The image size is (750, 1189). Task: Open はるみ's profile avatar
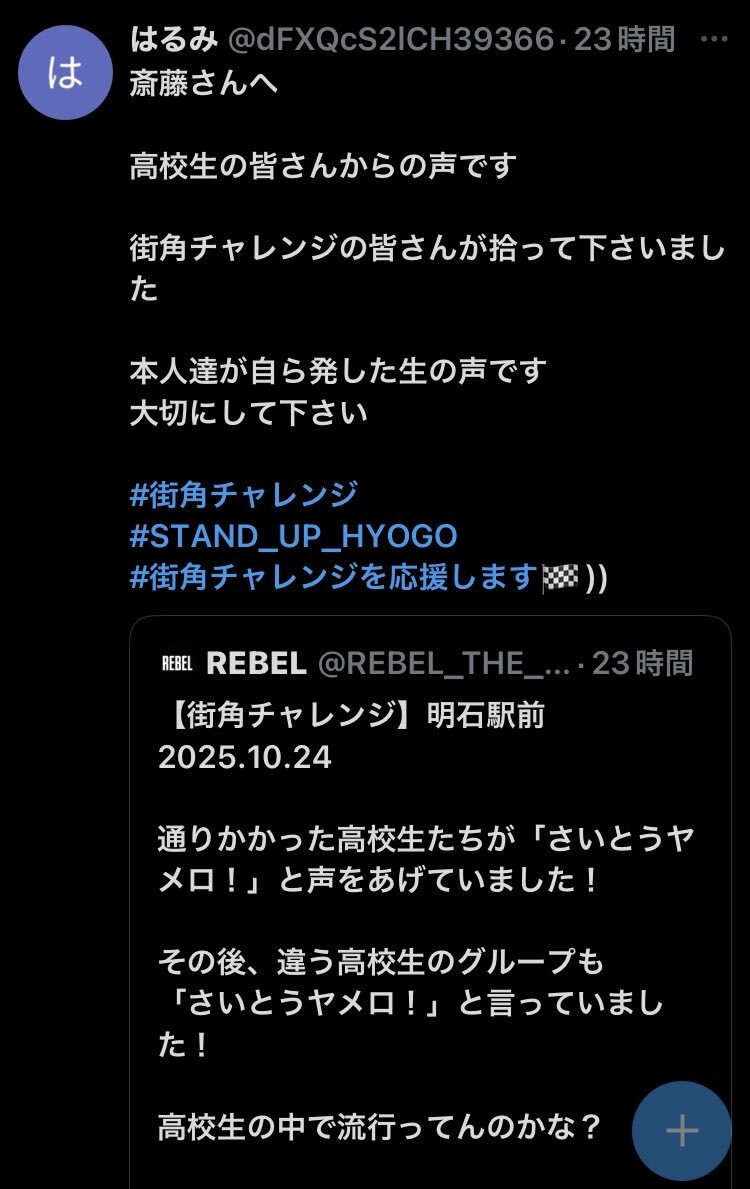(x=66, y=73)
